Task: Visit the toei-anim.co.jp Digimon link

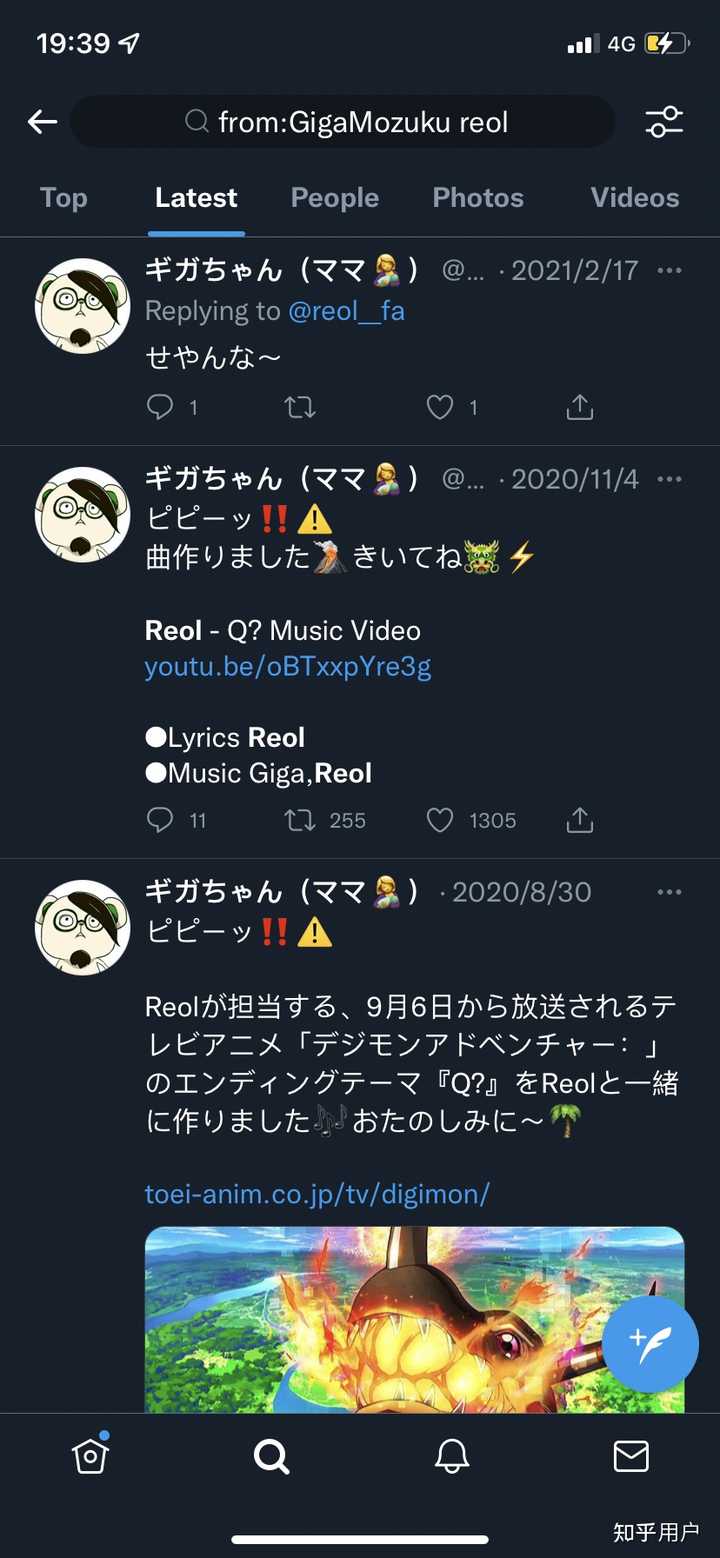Action: (x=317, y=1193)
